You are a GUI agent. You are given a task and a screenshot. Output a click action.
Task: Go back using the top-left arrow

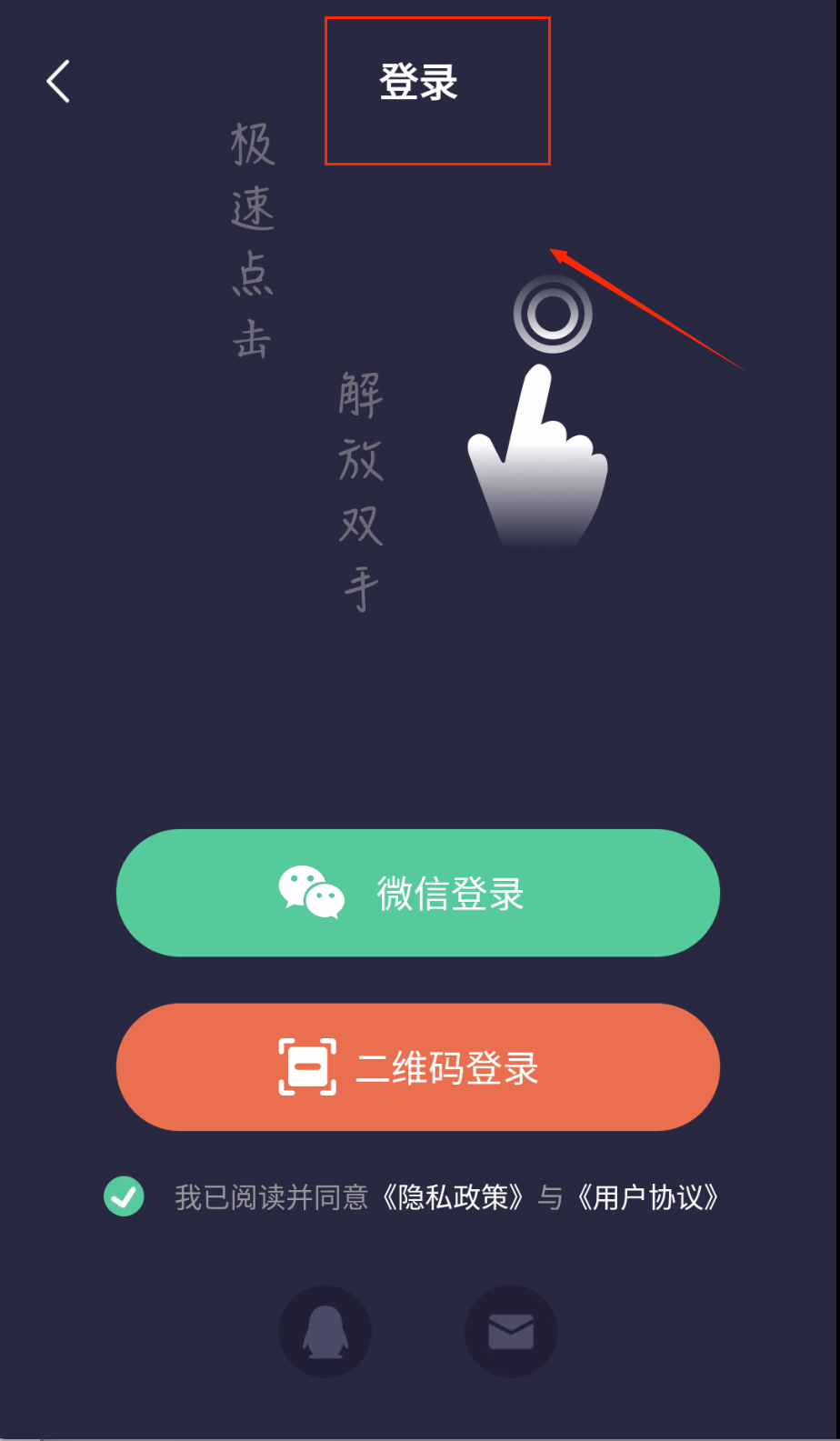pyautogui.click(x=58, y=82)
